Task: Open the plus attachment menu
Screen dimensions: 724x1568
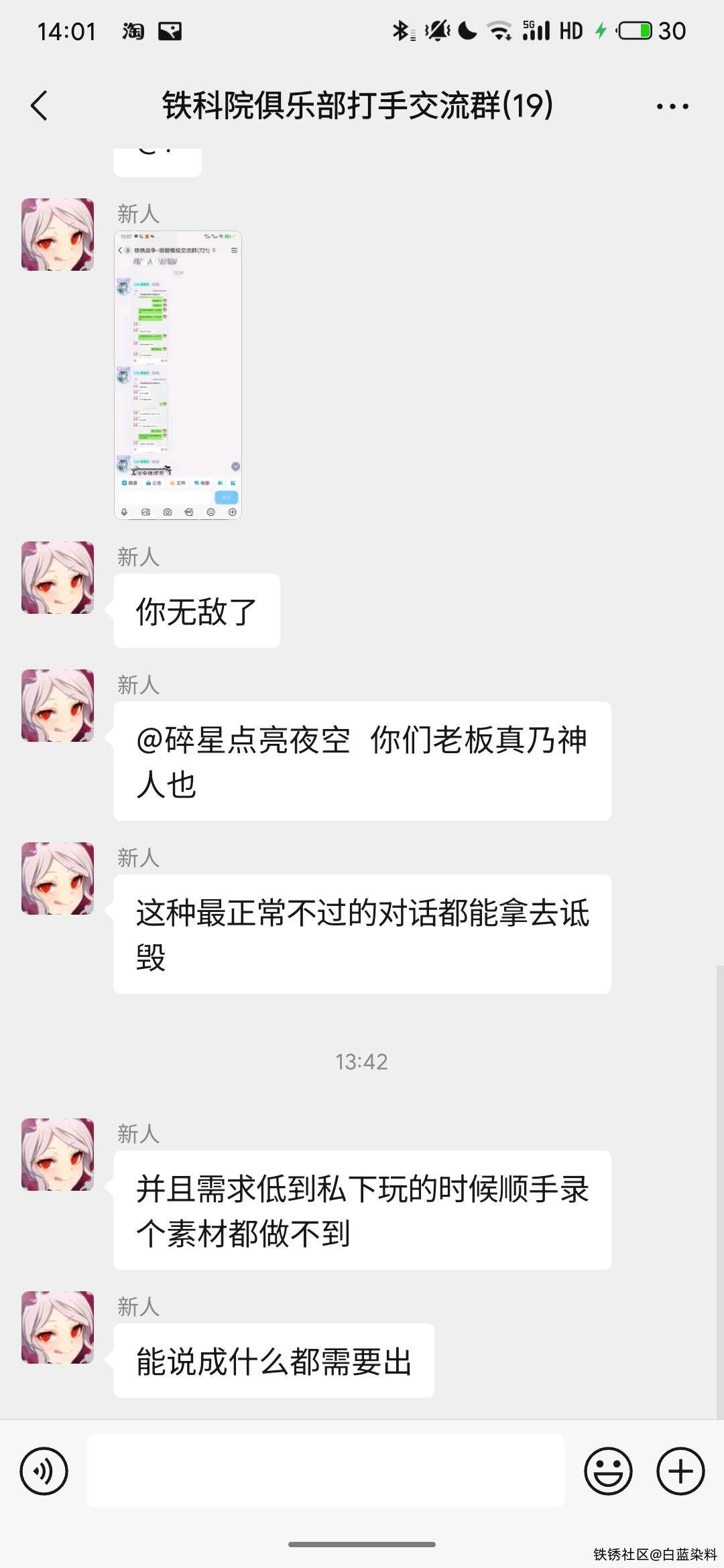Action: [x=680, y=1472]
